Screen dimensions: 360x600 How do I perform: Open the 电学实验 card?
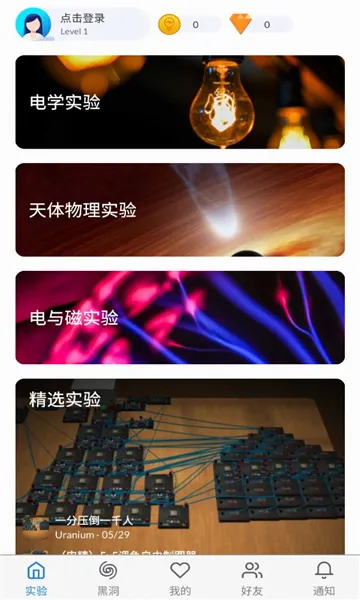click(x=180, y=102)
